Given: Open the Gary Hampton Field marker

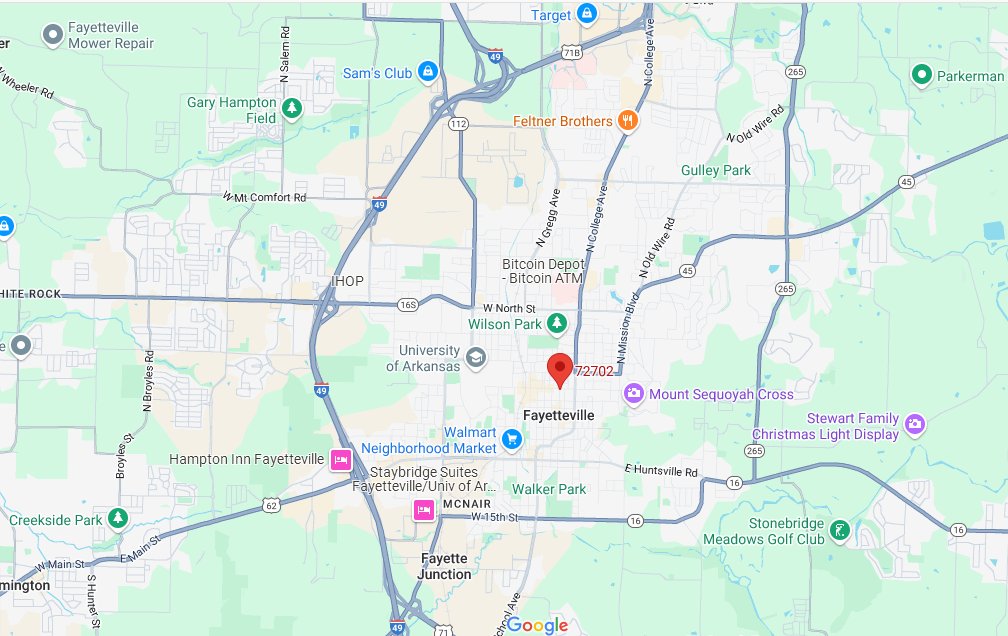Looking at the screenshot, I should coord(291,108).
